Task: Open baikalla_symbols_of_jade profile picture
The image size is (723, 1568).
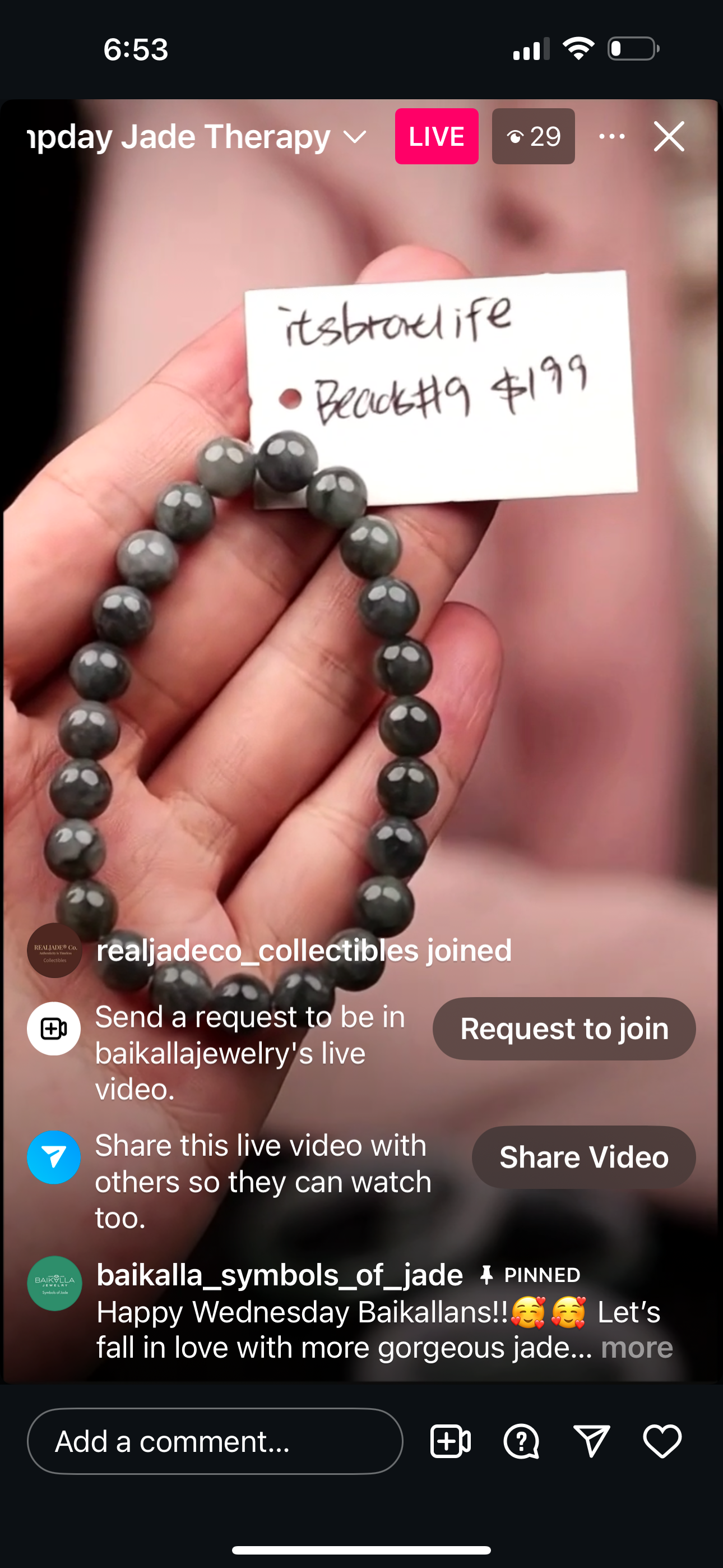Action: (x=55, y=1283)
